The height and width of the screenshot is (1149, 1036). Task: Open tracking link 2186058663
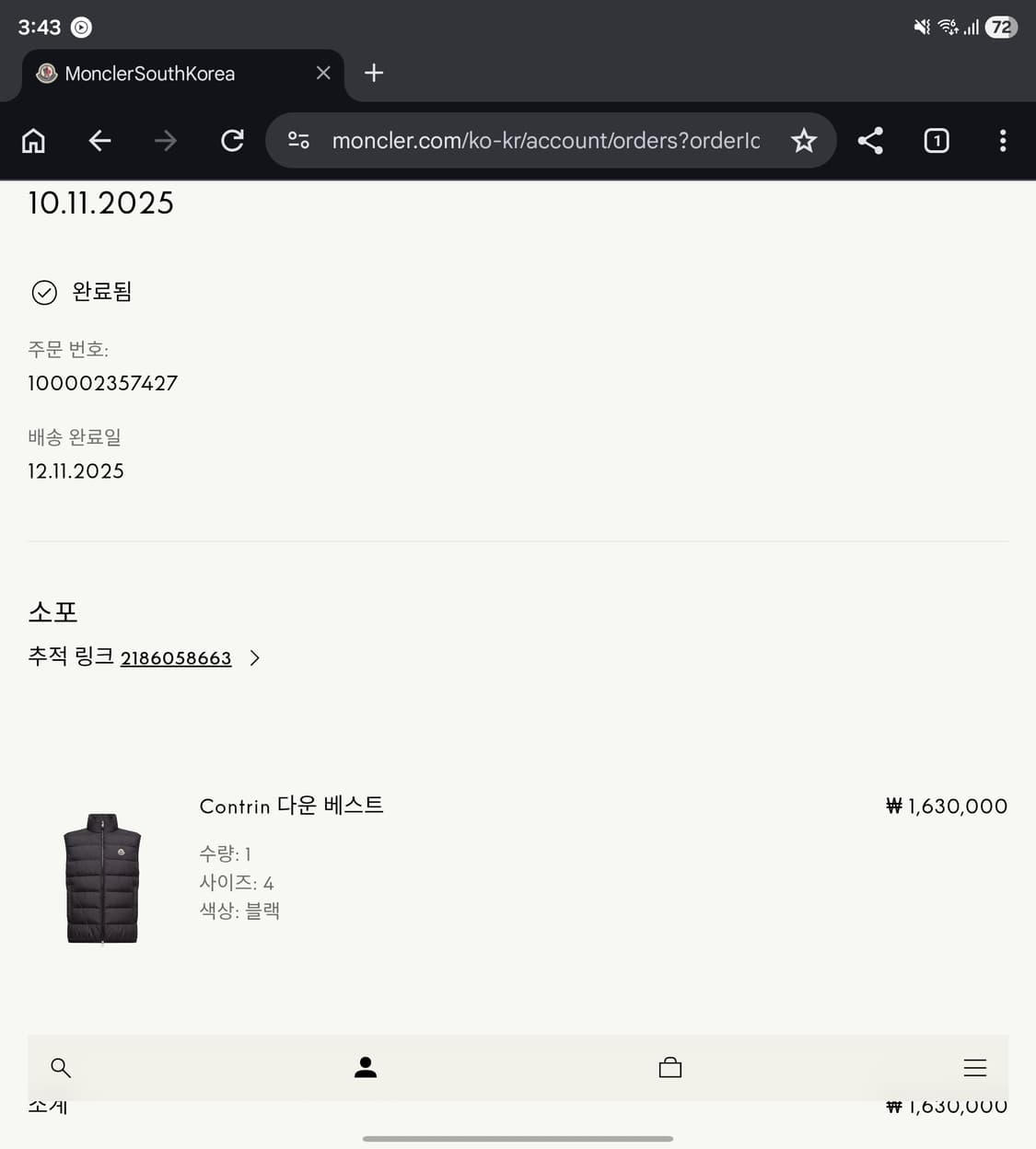point(176,658)
